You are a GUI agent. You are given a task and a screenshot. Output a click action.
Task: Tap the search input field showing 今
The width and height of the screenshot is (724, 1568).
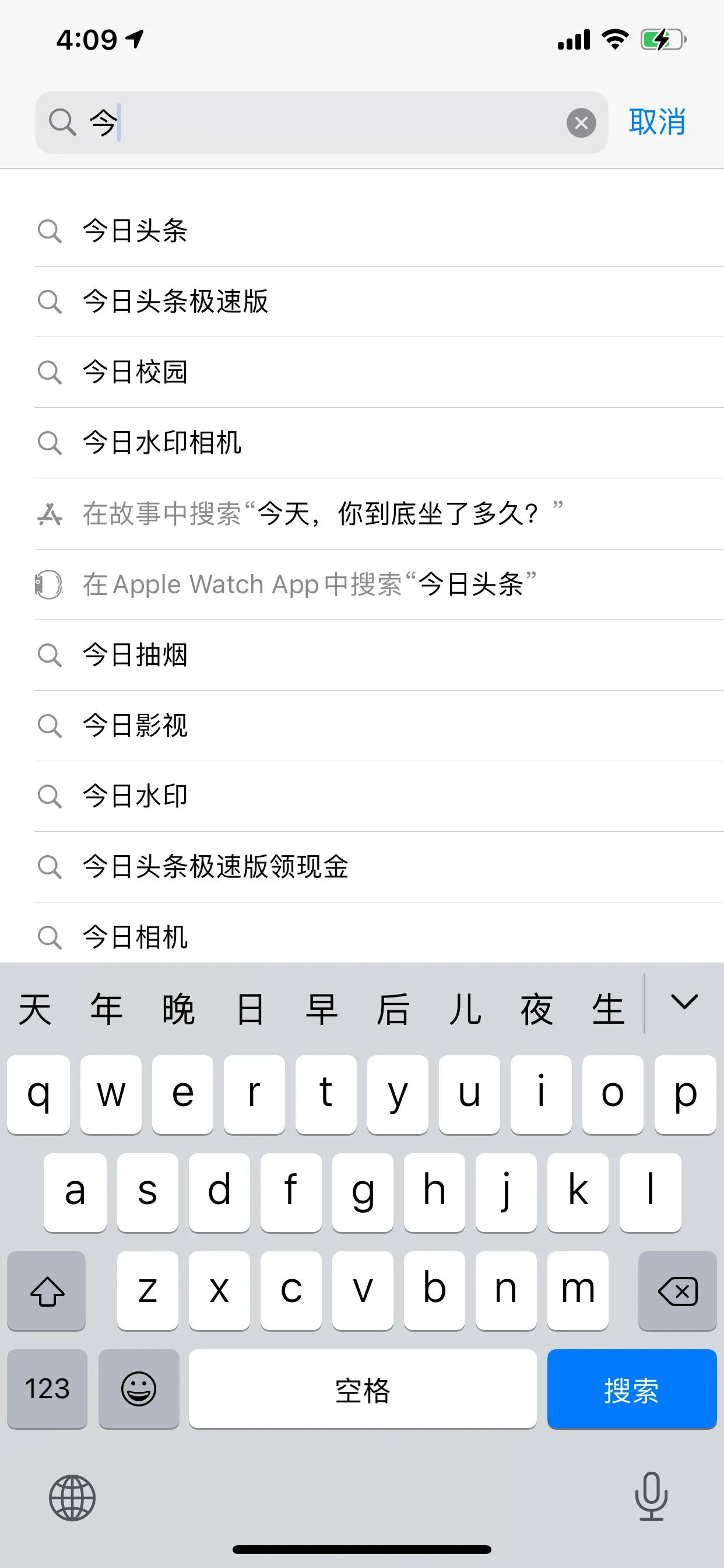point(274,123)
